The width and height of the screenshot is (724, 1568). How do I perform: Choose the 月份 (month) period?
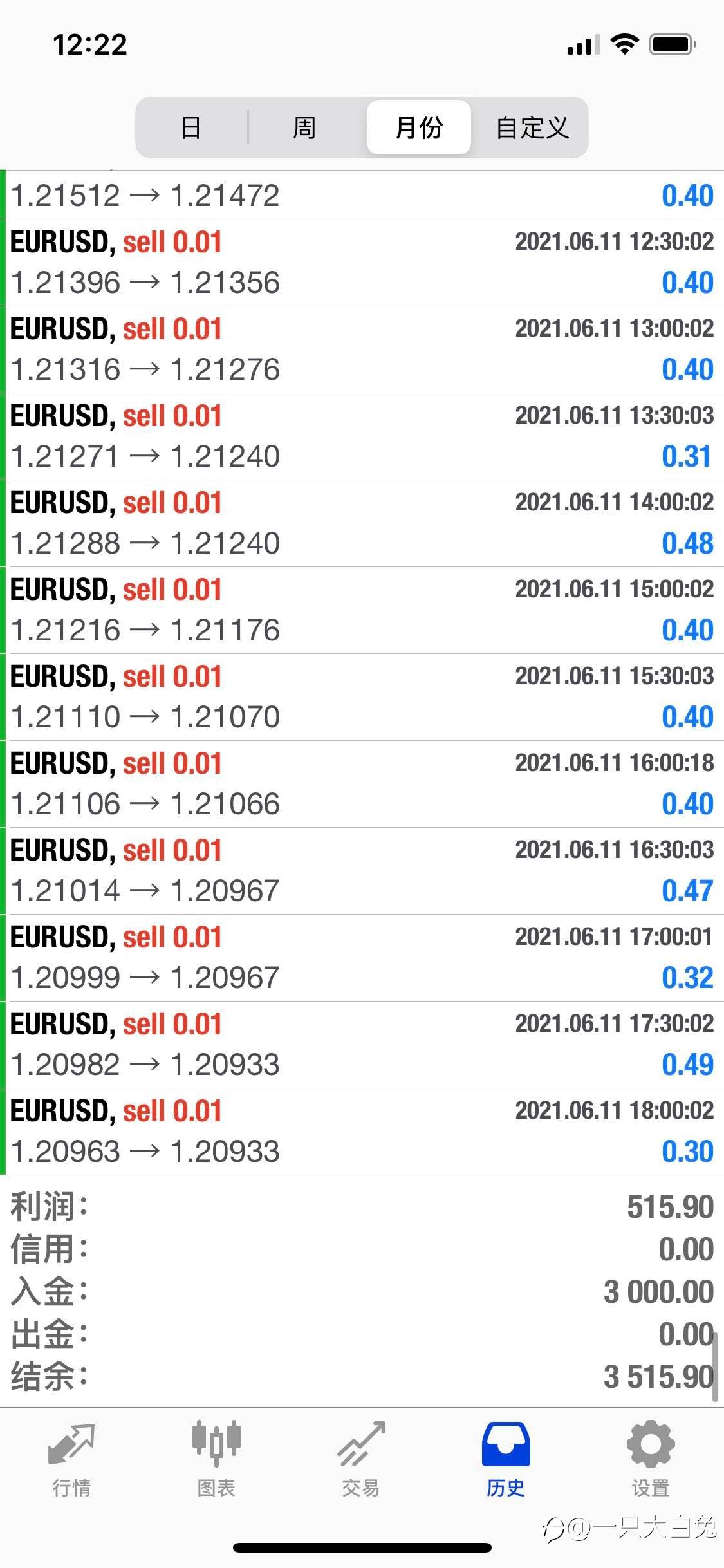click(419, 127)
